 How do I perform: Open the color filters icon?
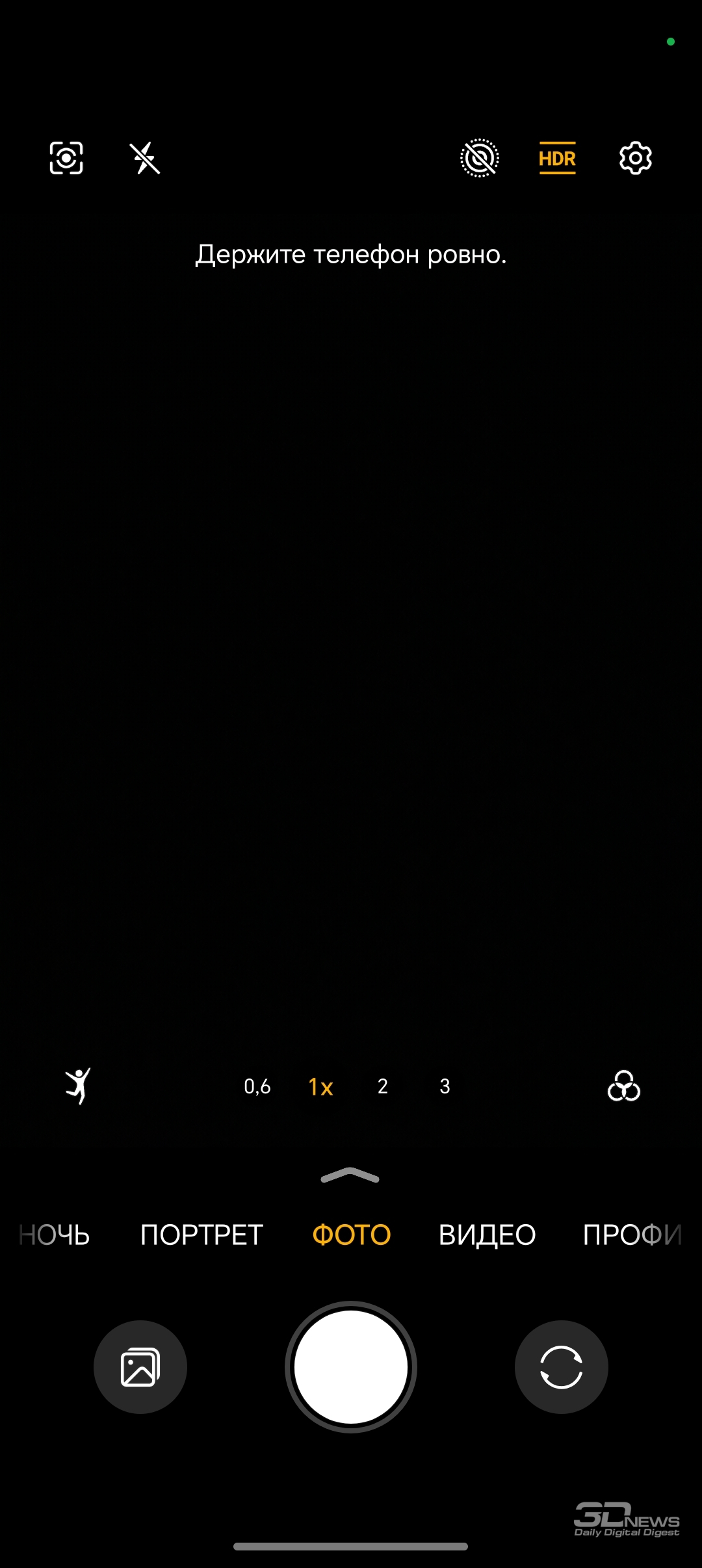point(624,1086)
